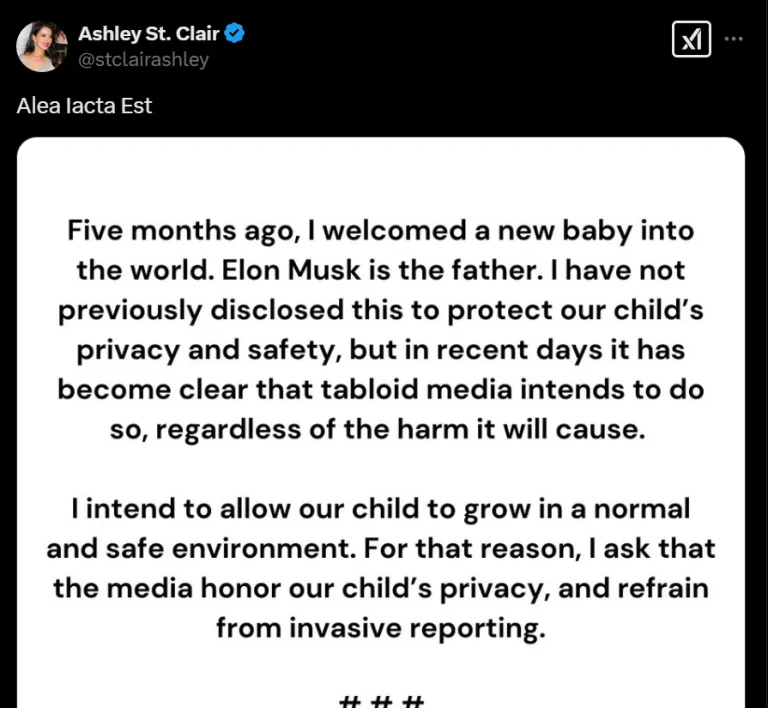Open the post's overflow menu
Screen dimensions: 768x708
[733, 38]
